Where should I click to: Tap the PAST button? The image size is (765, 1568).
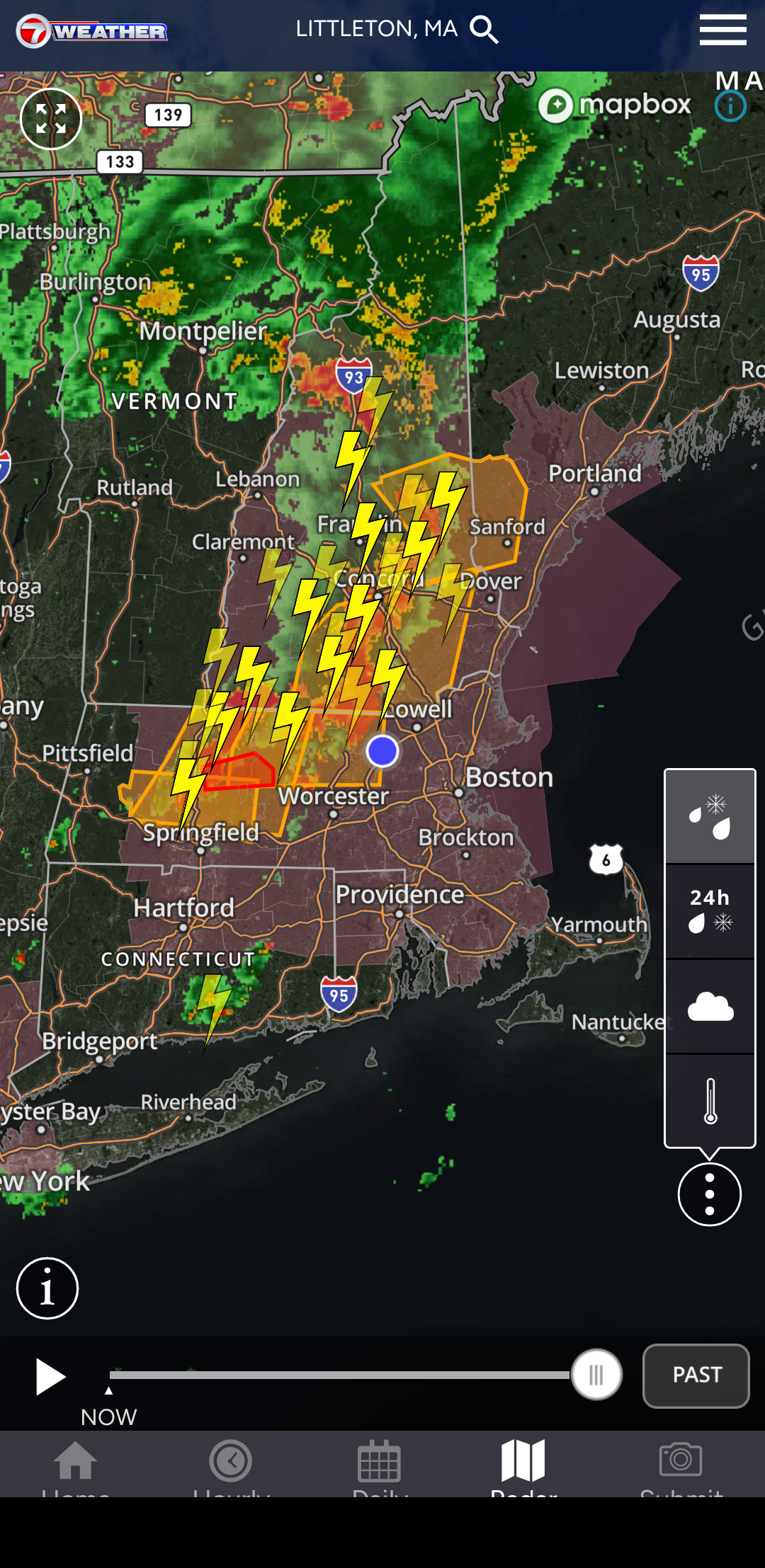tap(696, 1375)
